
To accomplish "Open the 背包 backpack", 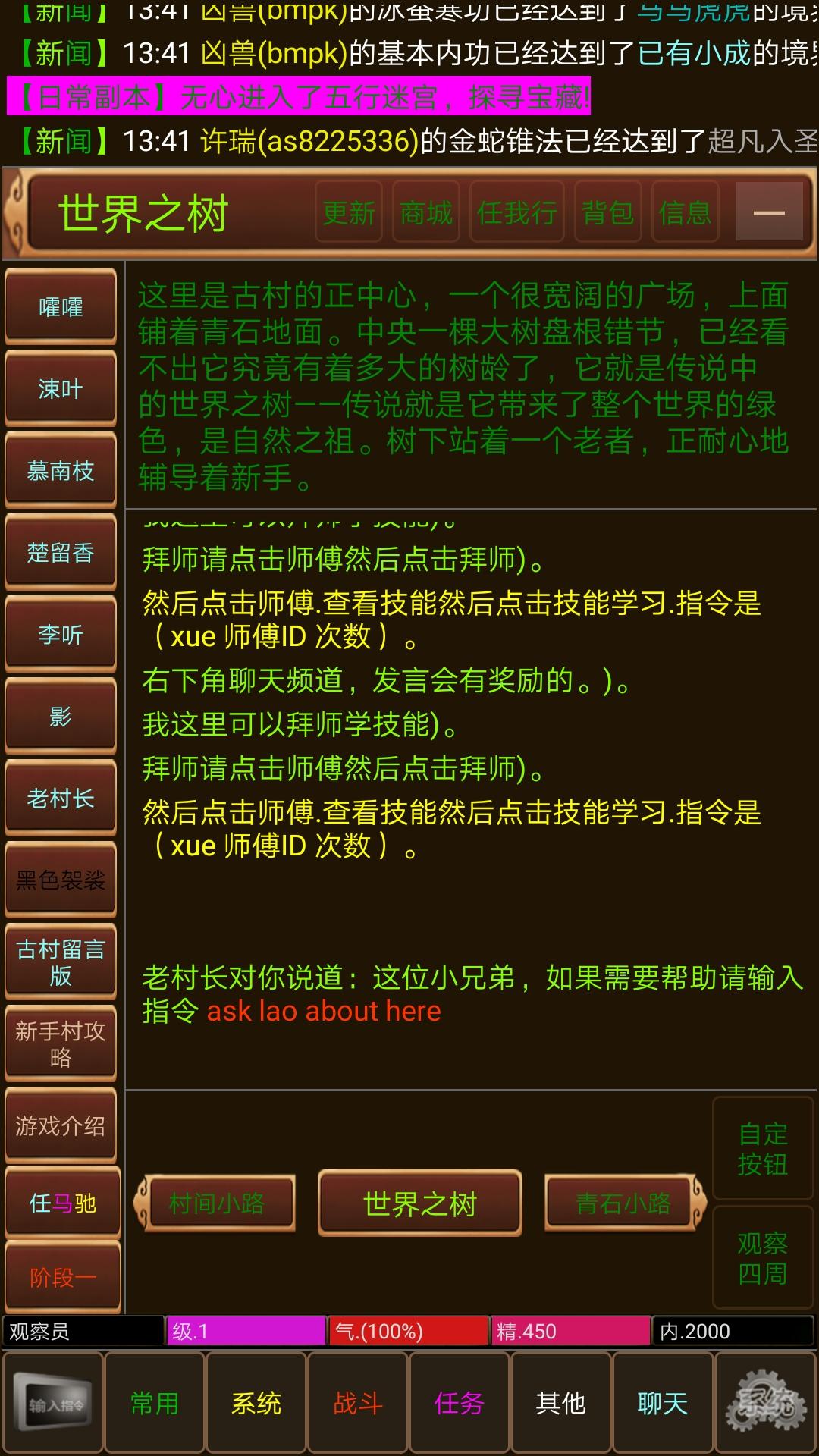I will pyautogui.click(x=608, y=213).
